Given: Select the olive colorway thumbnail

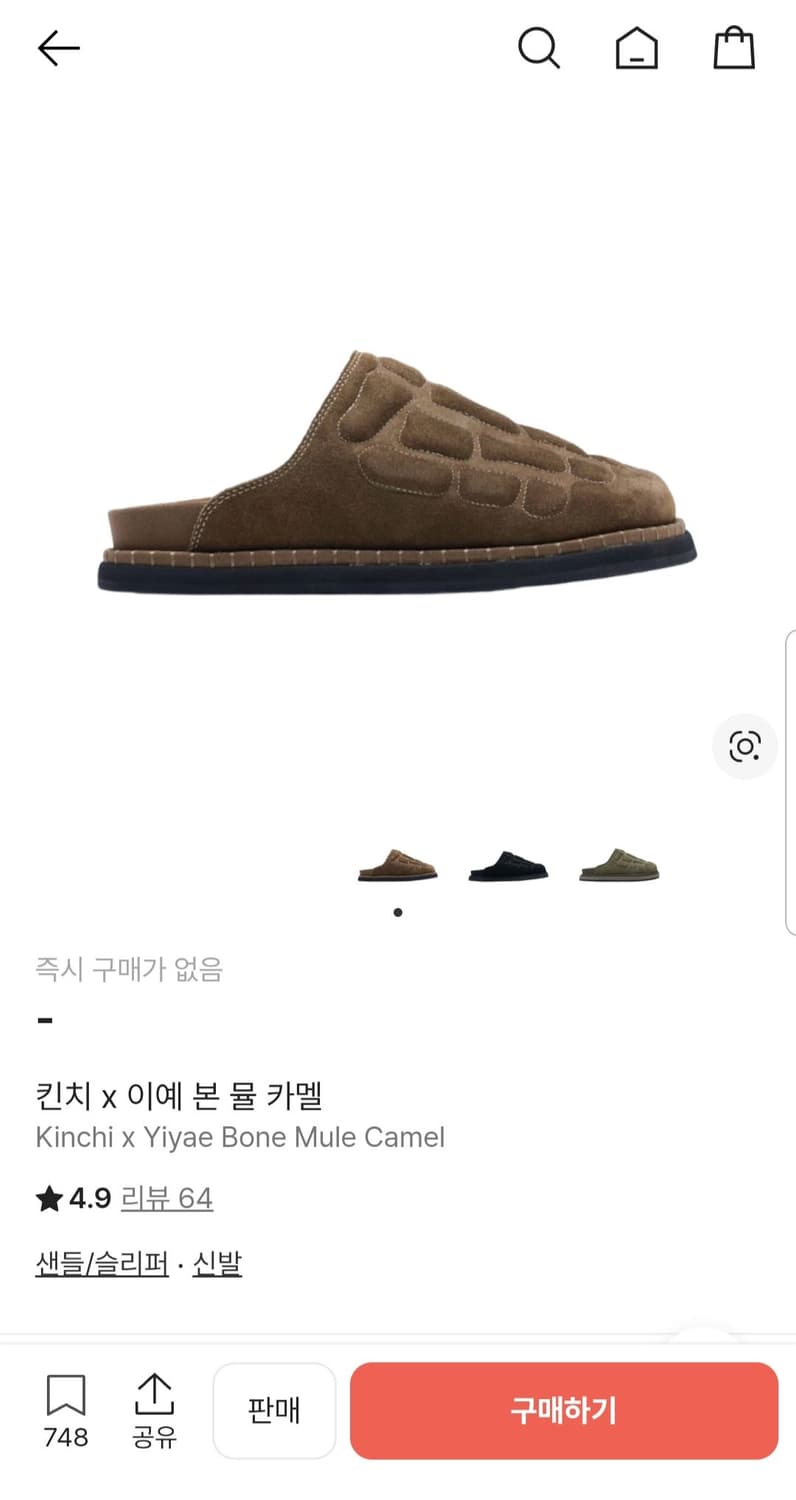Looking at the screenshot, I should (618, 862).
